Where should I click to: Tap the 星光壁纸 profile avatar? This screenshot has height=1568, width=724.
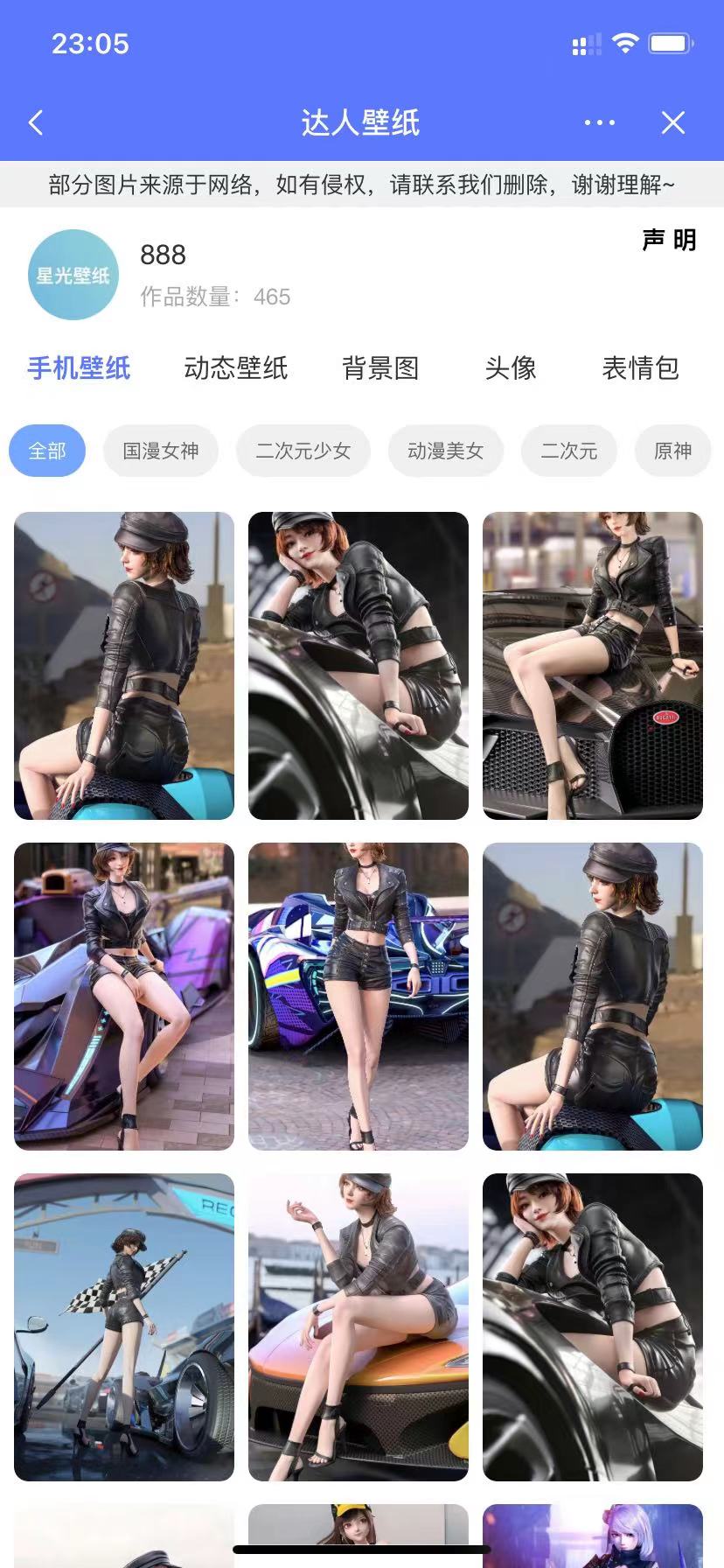tap(73, 275)
